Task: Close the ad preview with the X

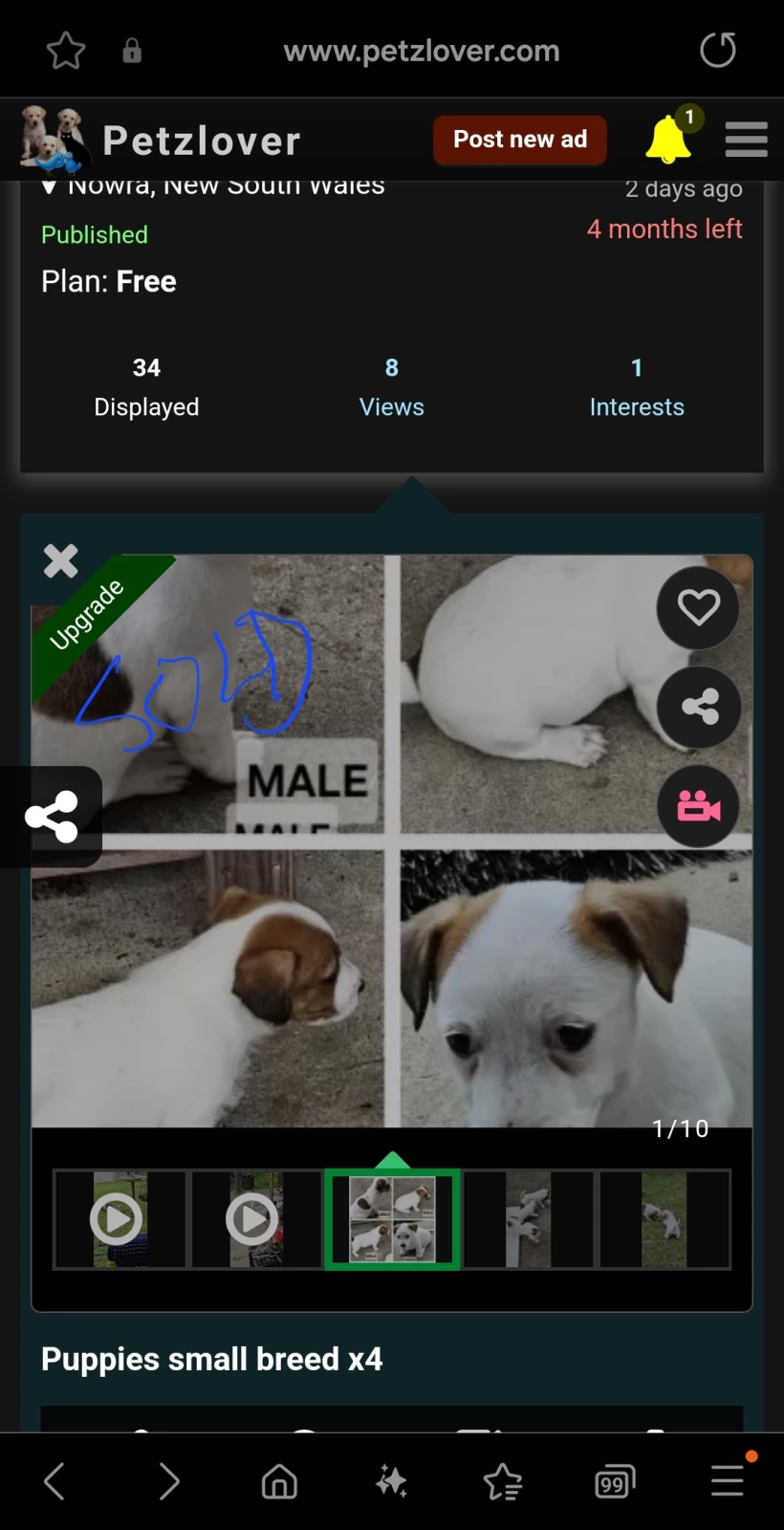Action: click(x=61, y=560)
